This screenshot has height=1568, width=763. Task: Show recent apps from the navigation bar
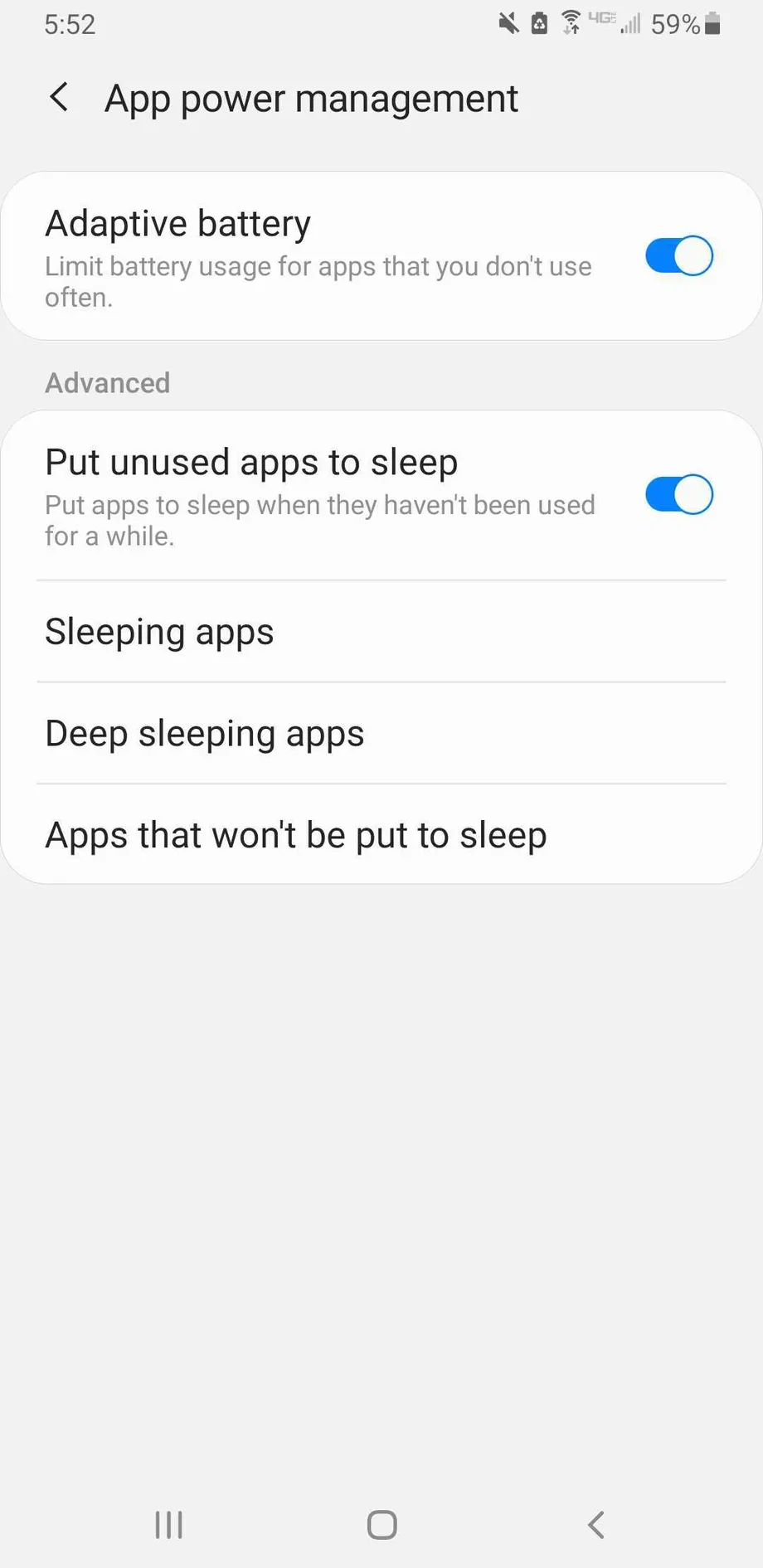coord(169,1524)
